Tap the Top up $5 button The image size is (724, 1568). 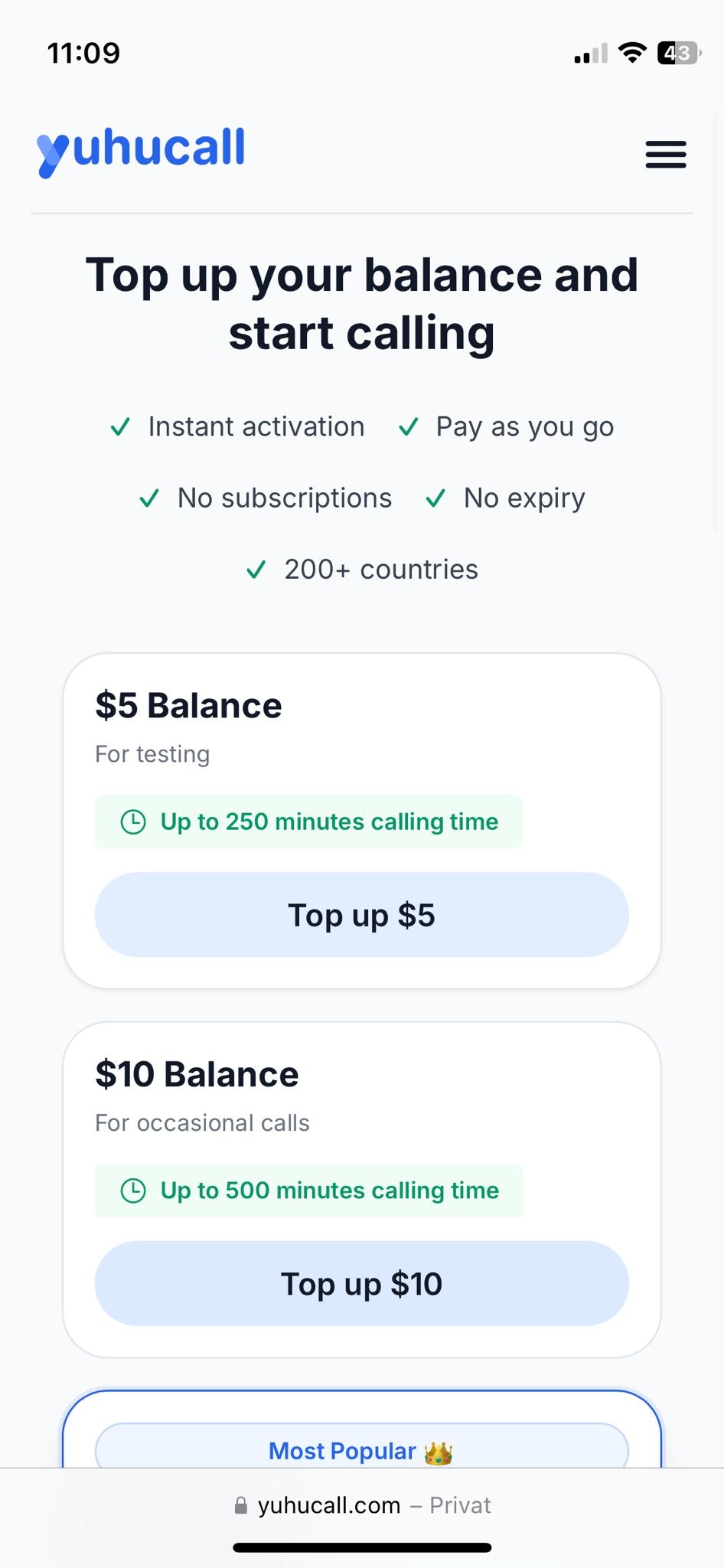click(361, 915)
